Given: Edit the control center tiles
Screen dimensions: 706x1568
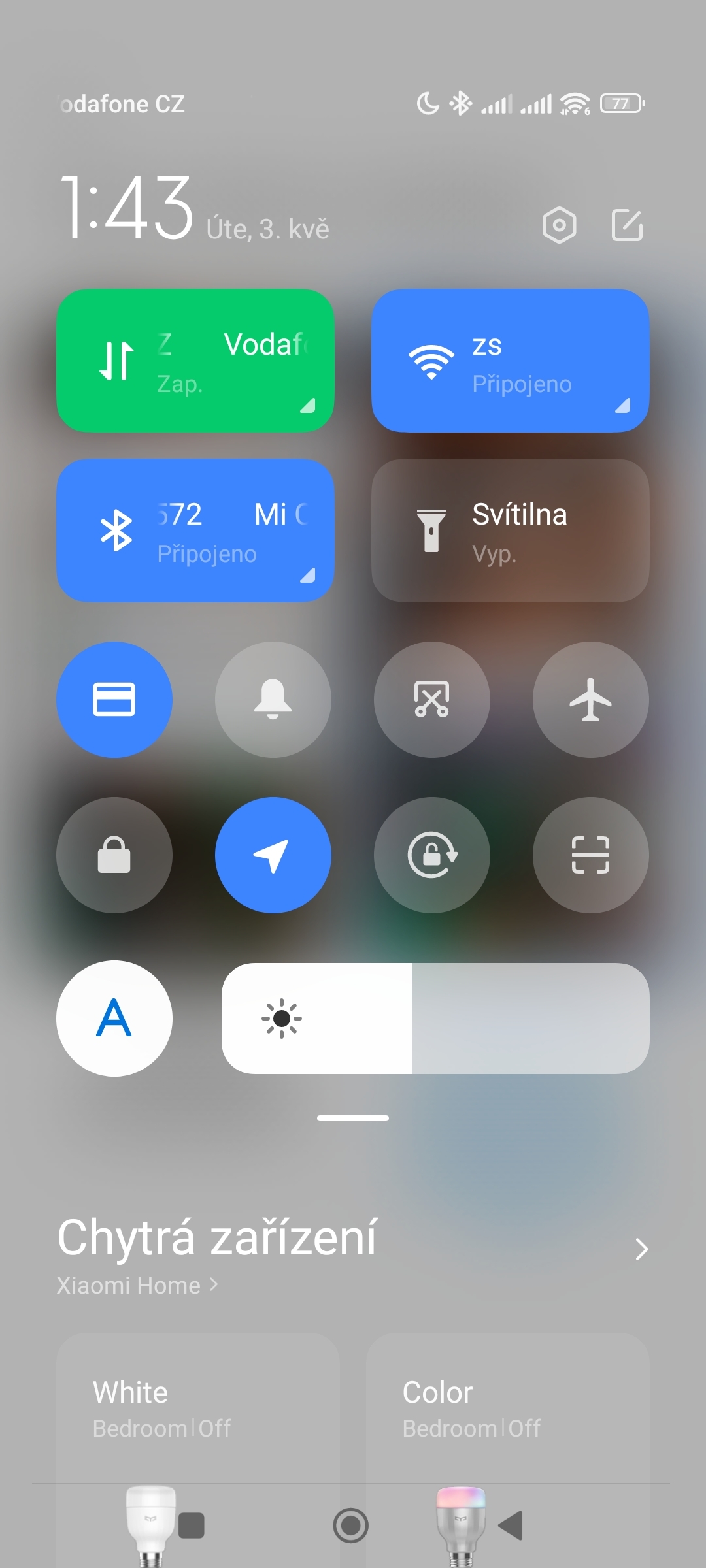Looking at the screenshot, I should (627, 226).
